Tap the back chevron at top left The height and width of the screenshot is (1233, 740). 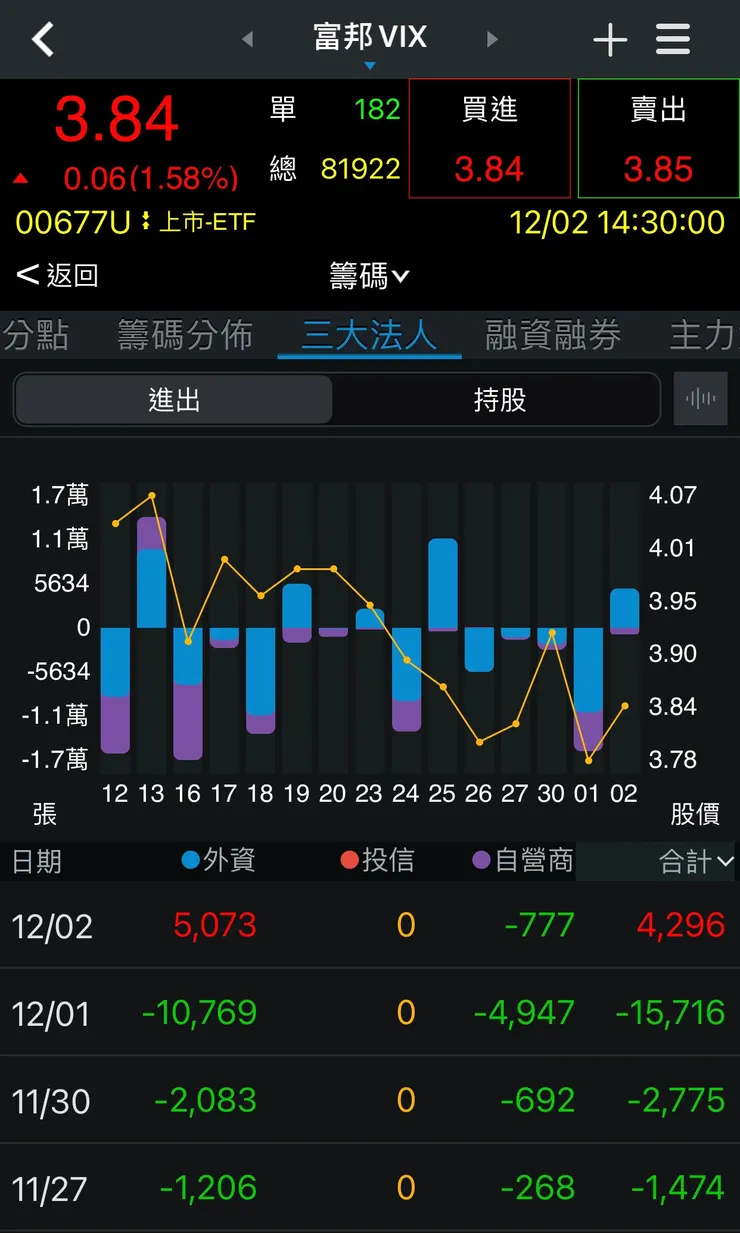click(x=40, y=38)
